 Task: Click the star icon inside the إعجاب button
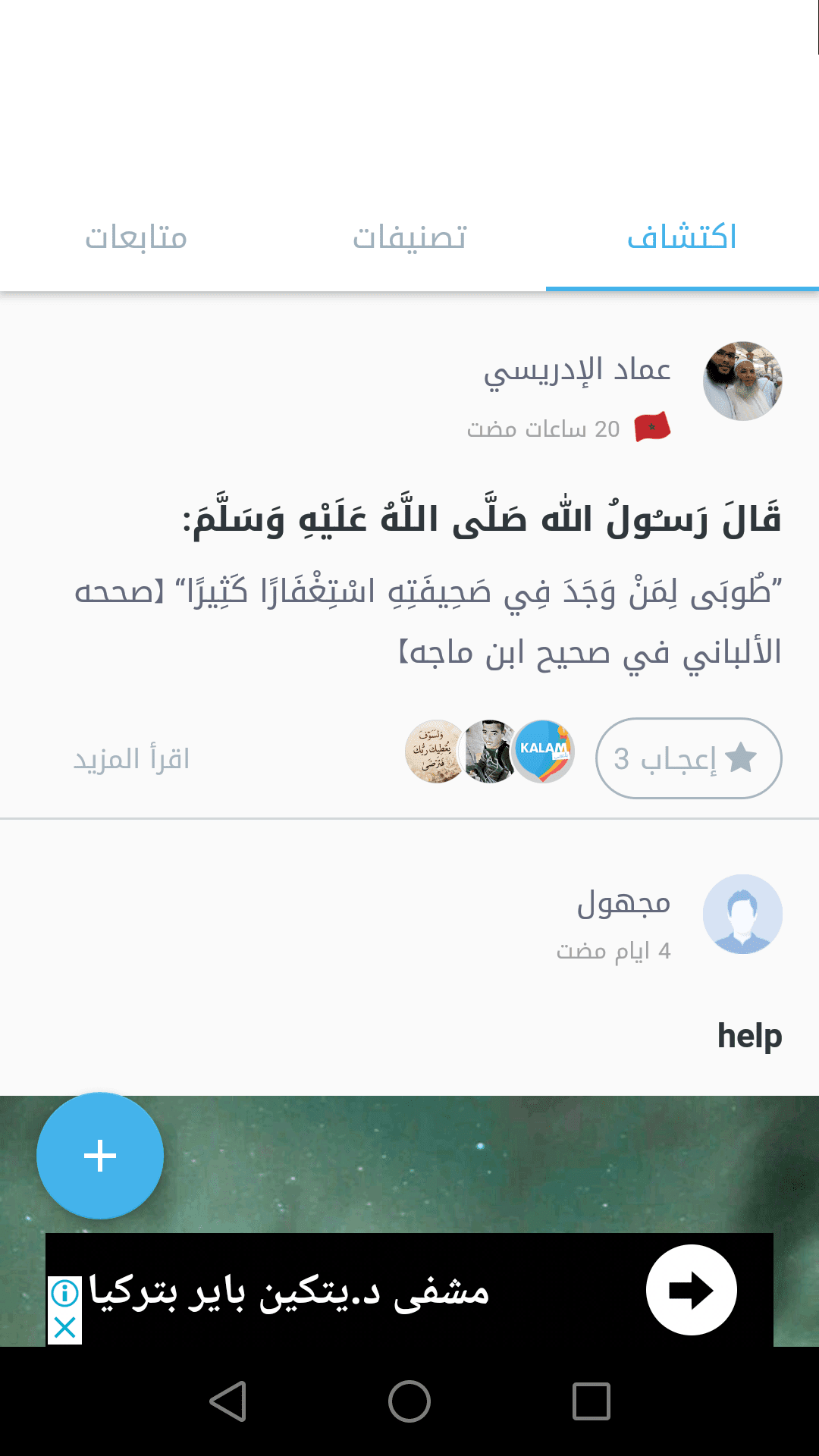coord(742,758)
